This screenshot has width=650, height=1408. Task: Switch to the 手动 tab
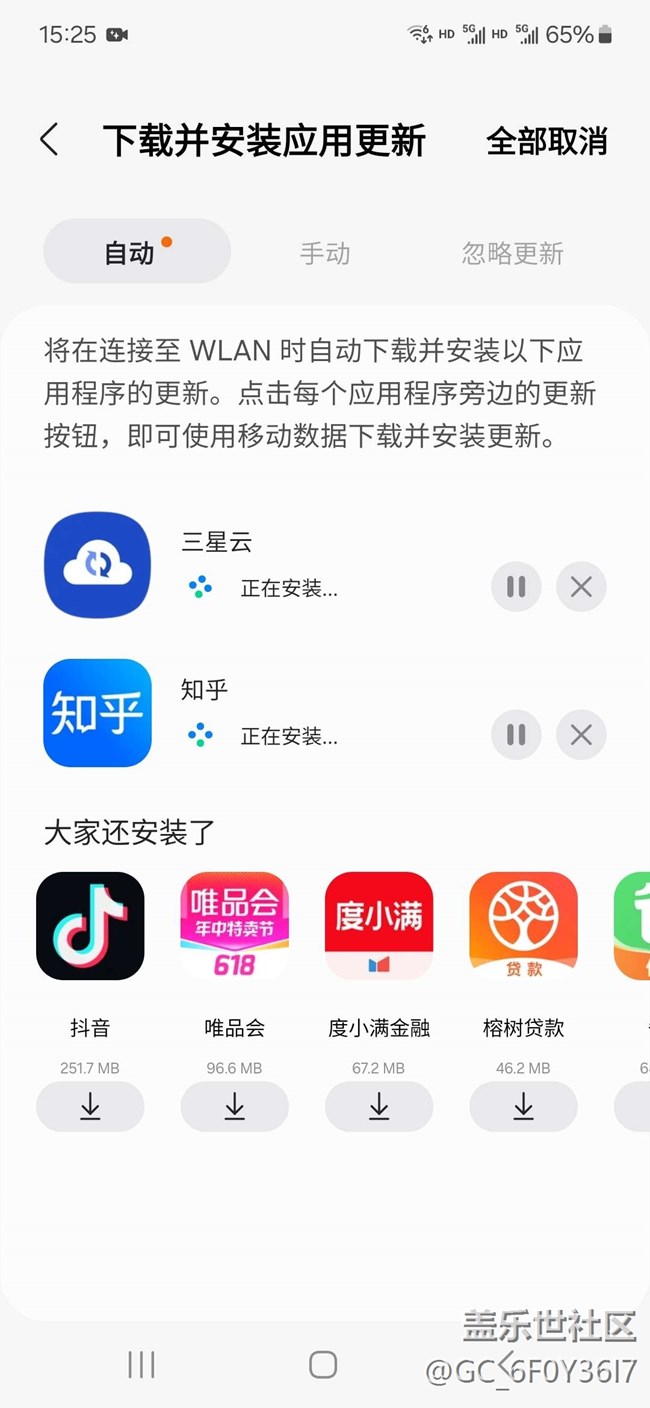point(325,253)
